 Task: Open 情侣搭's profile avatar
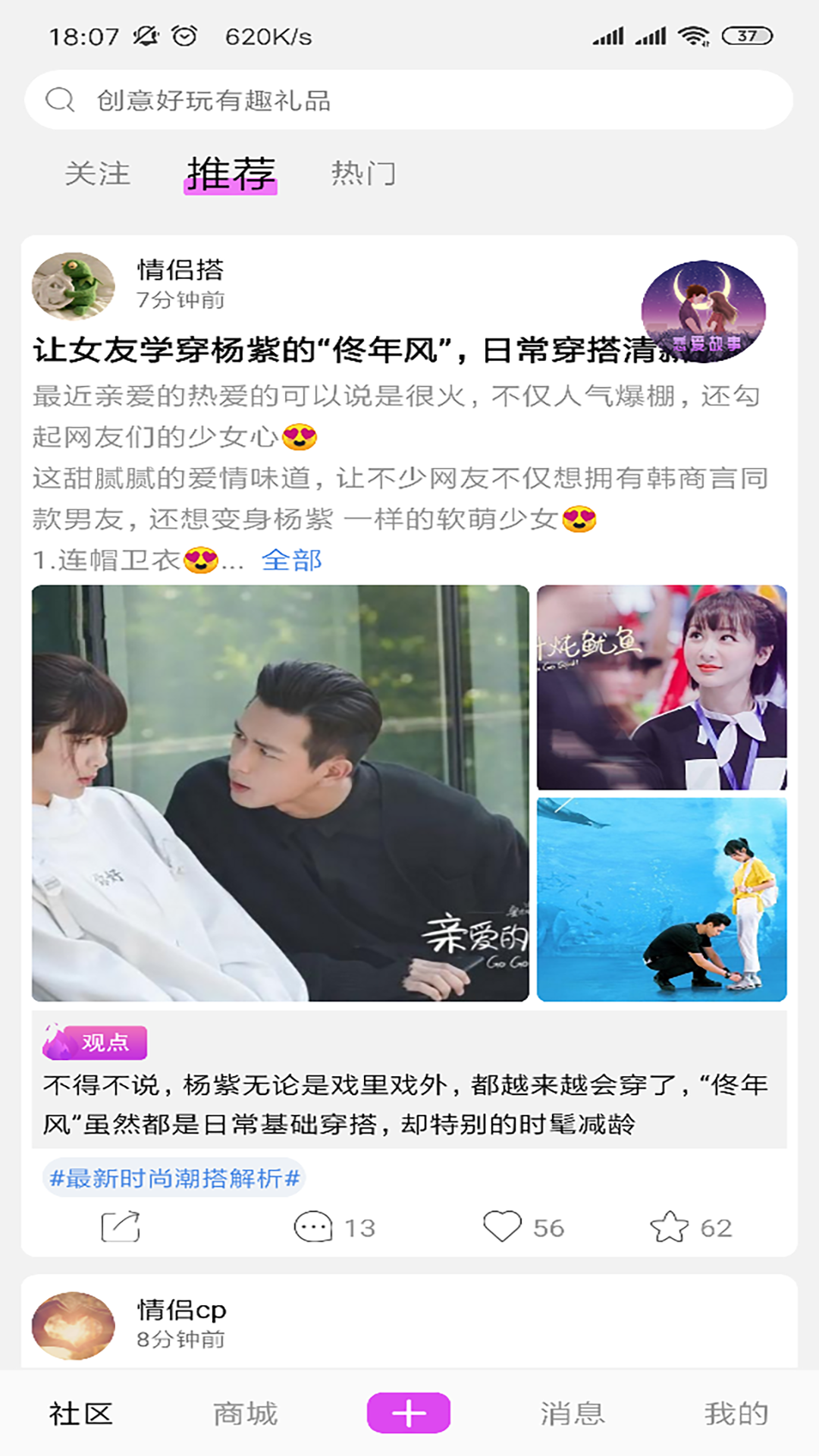73,286
